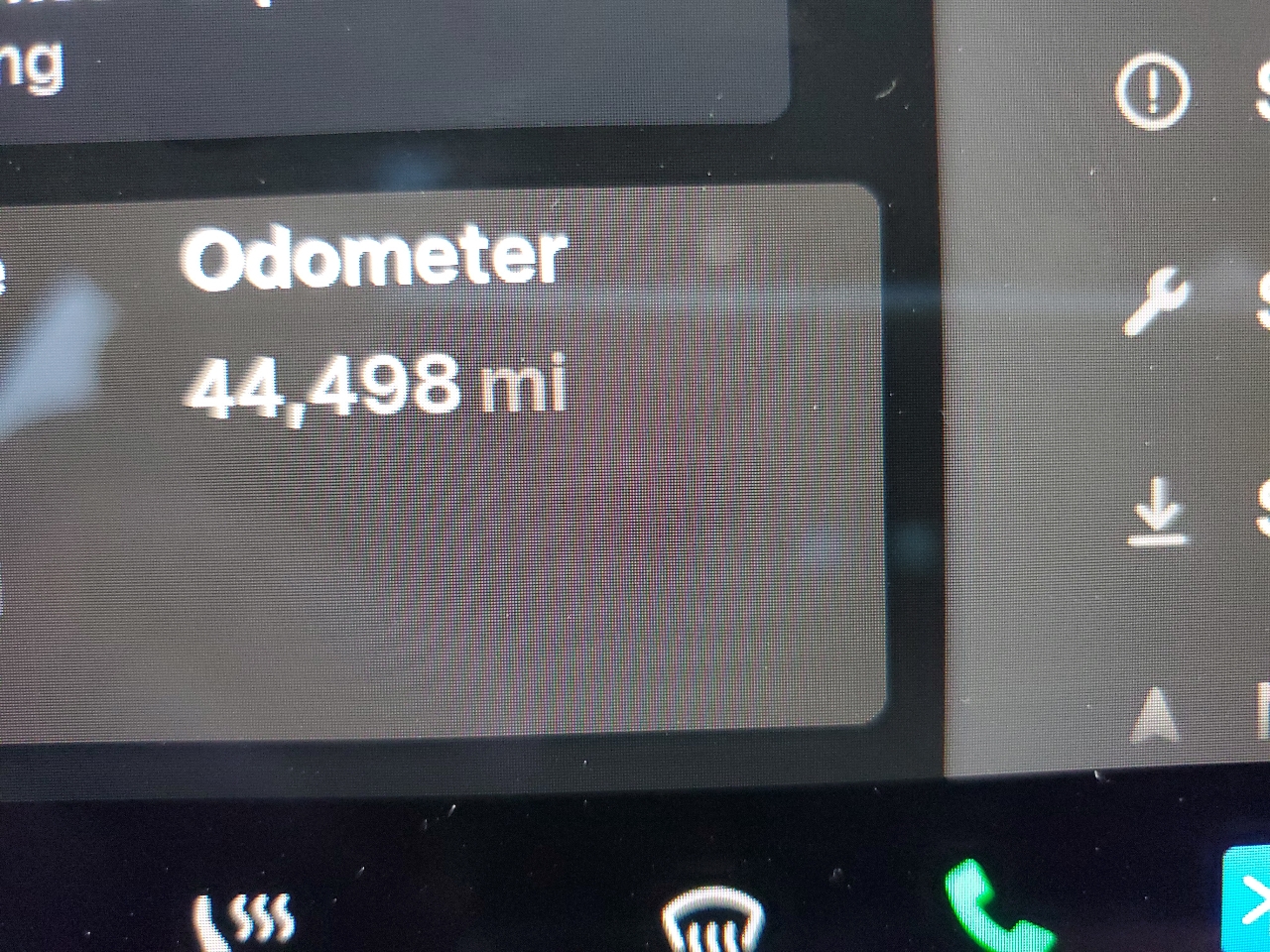Open the Software download menu row
Viewport: 1270px width, 952px height.
click(1159, 512)
